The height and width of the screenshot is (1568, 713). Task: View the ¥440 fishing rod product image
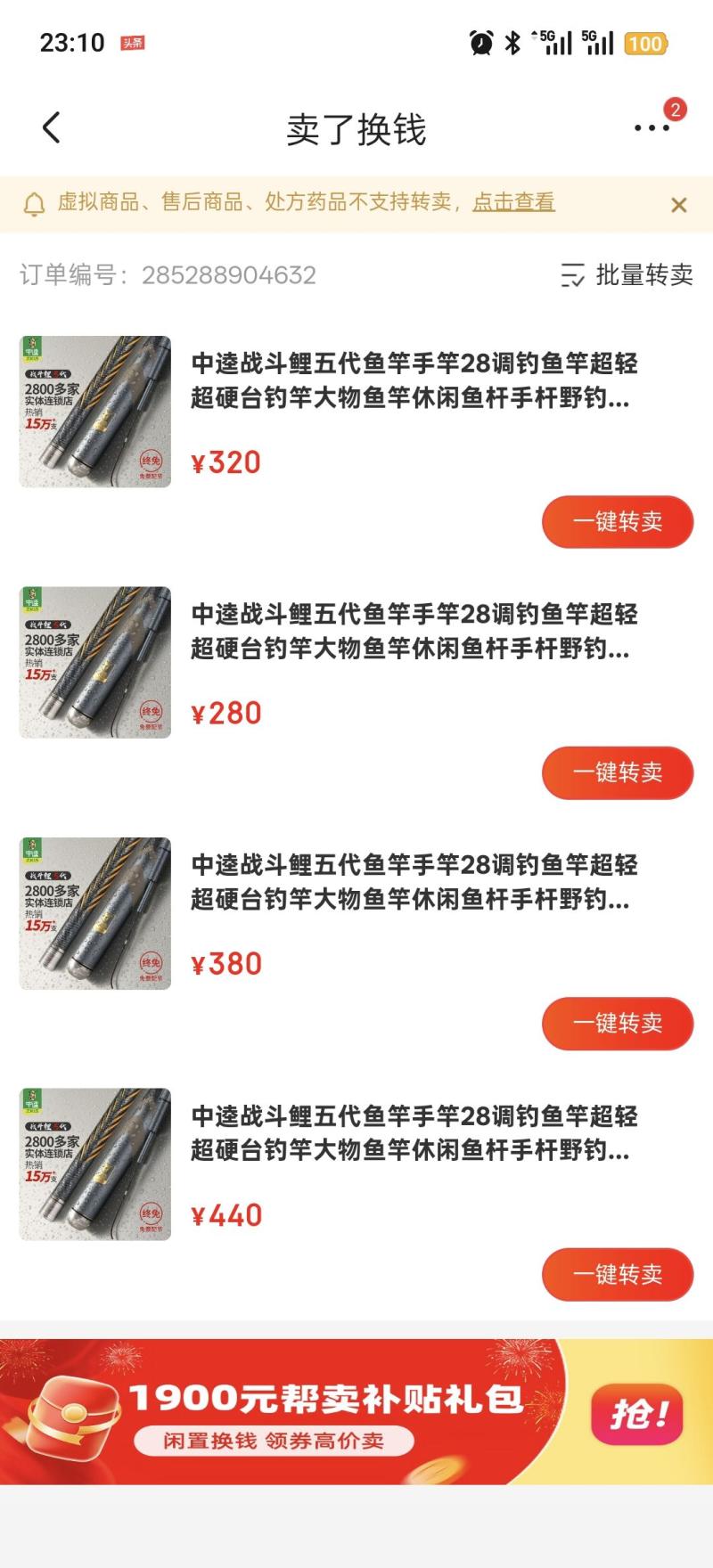tap(95, 1164)
